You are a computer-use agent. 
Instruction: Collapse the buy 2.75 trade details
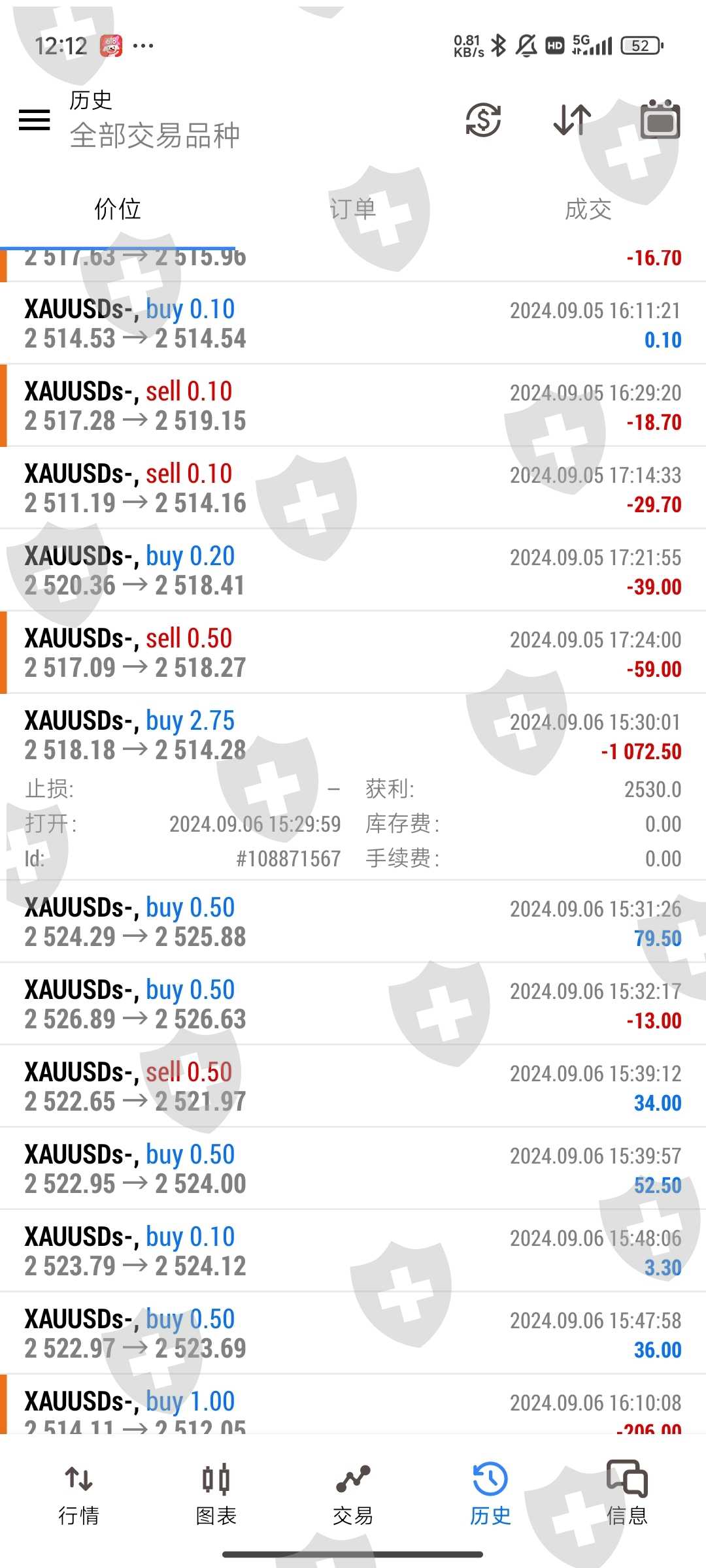point(353,735)
